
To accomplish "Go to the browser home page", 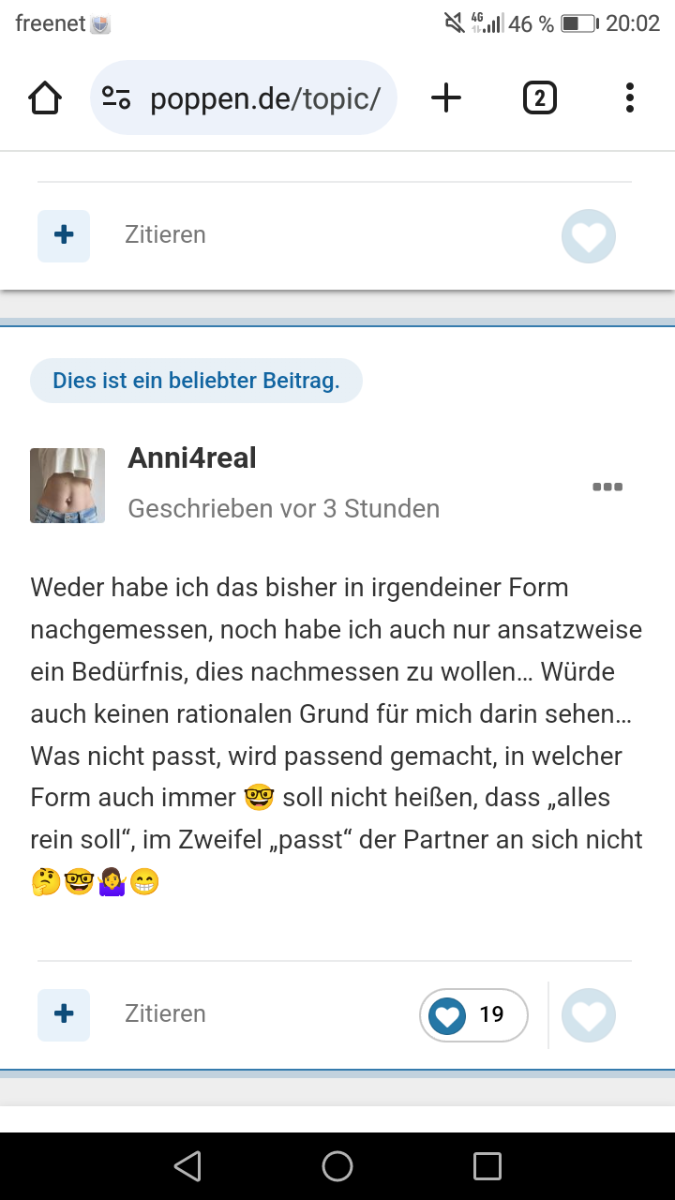I will [45, 98].
